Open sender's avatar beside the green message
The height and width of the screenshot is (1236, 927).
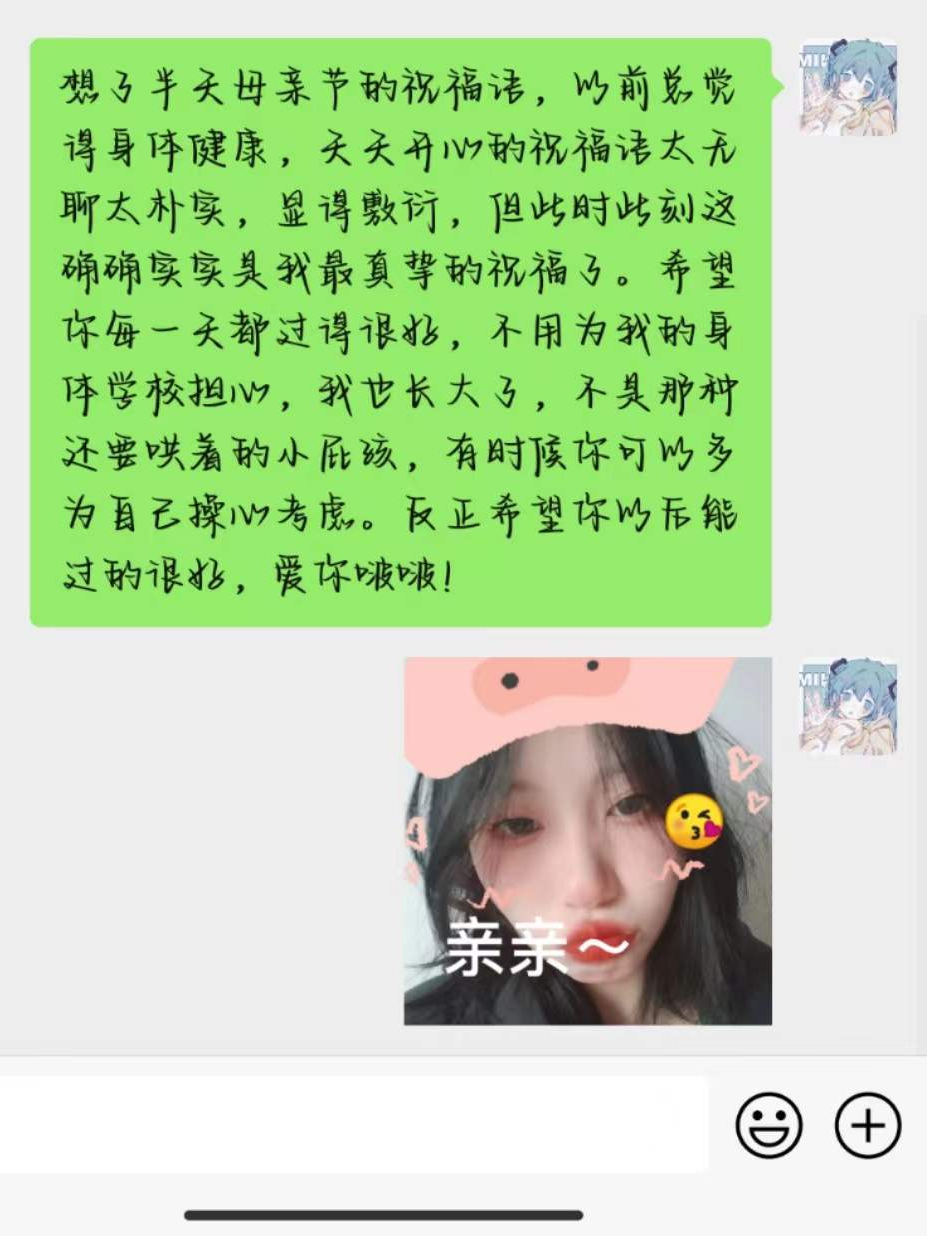(848, 87)
